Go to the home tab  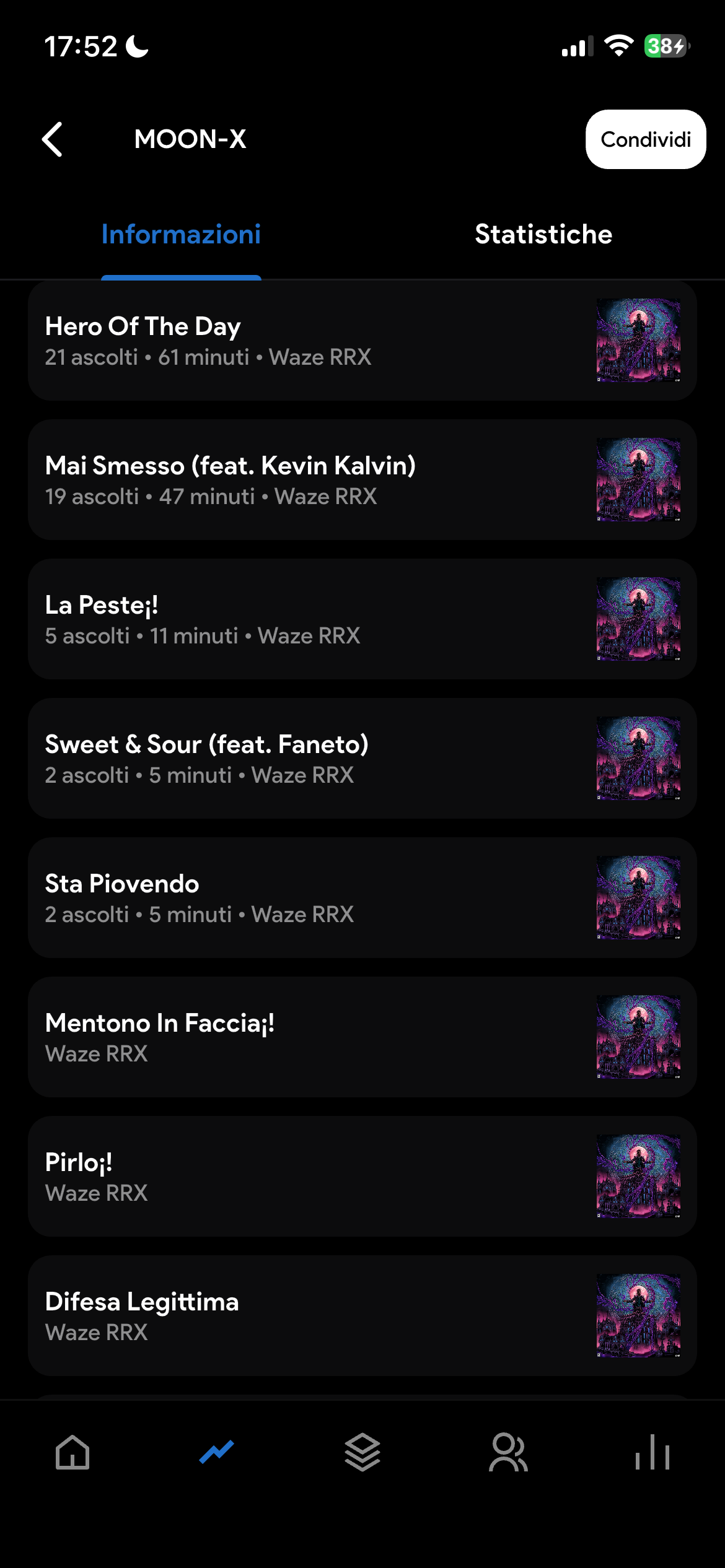click(72, 1452)
